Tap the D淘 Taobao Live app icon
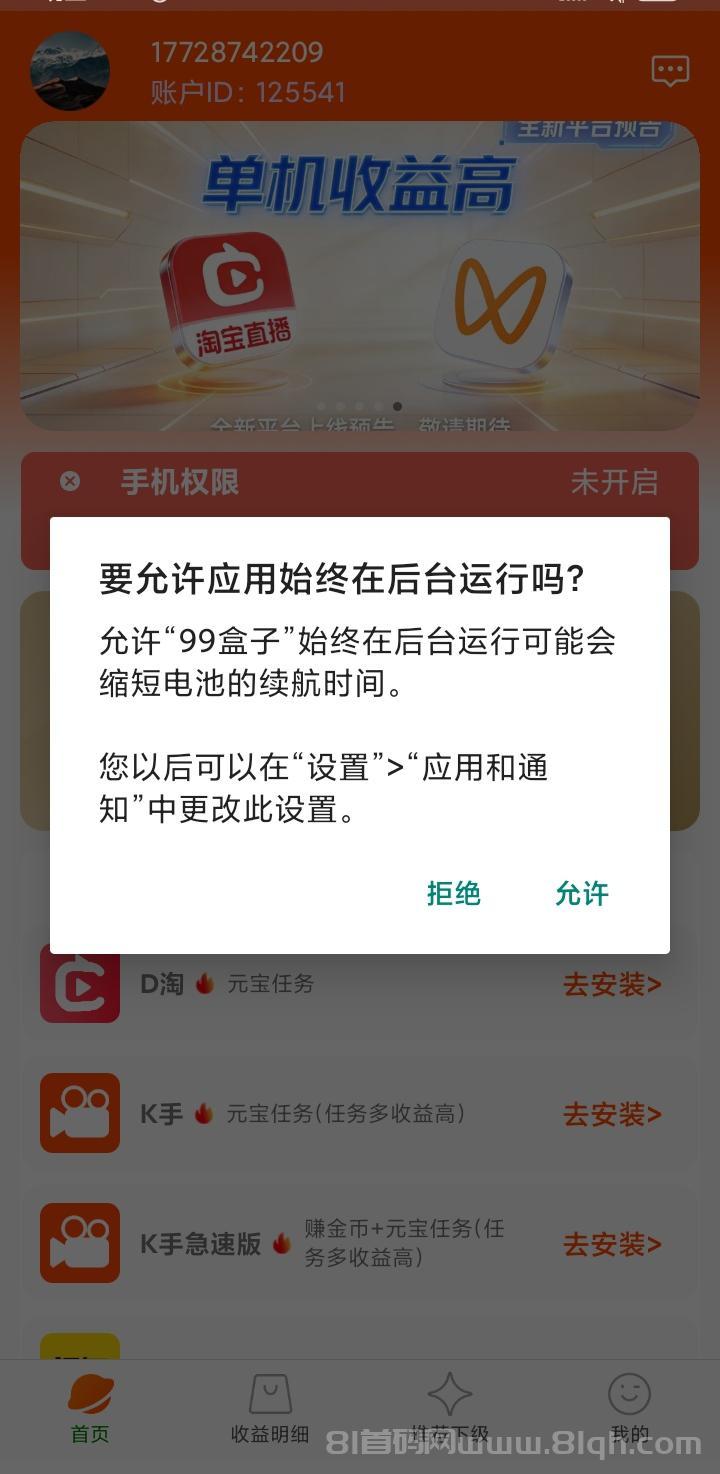This screenshot has width=720, height=1474. pyautogui.click(x=79, y=984)
